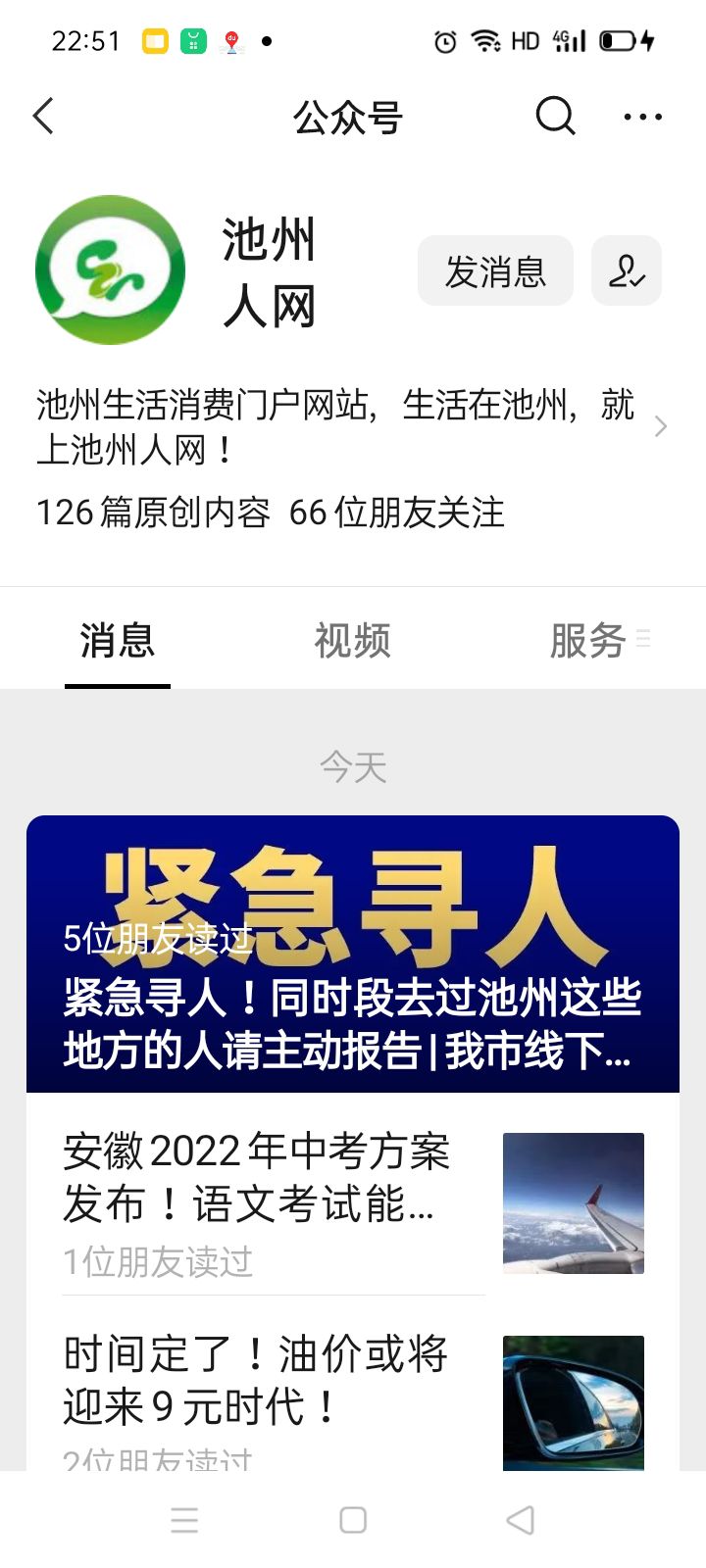Switch to the 视频 tab

[x=352, y=641]
